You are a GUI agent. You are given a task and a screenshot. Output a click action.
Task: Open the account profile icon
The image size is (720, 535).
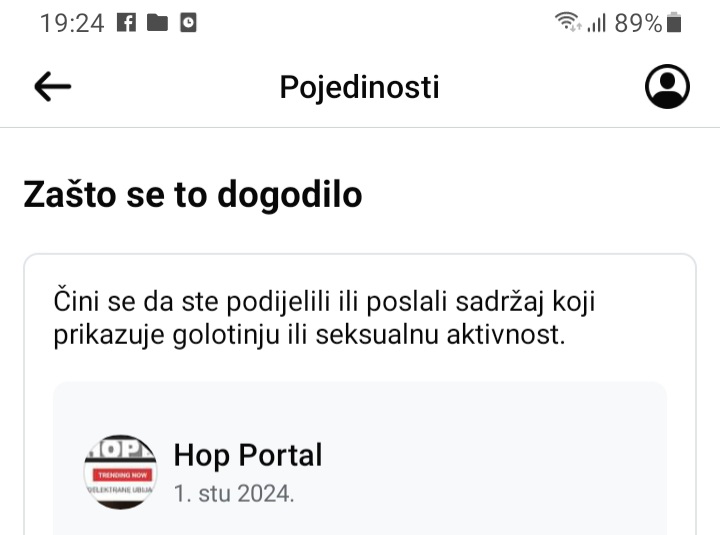click(667, 87)
